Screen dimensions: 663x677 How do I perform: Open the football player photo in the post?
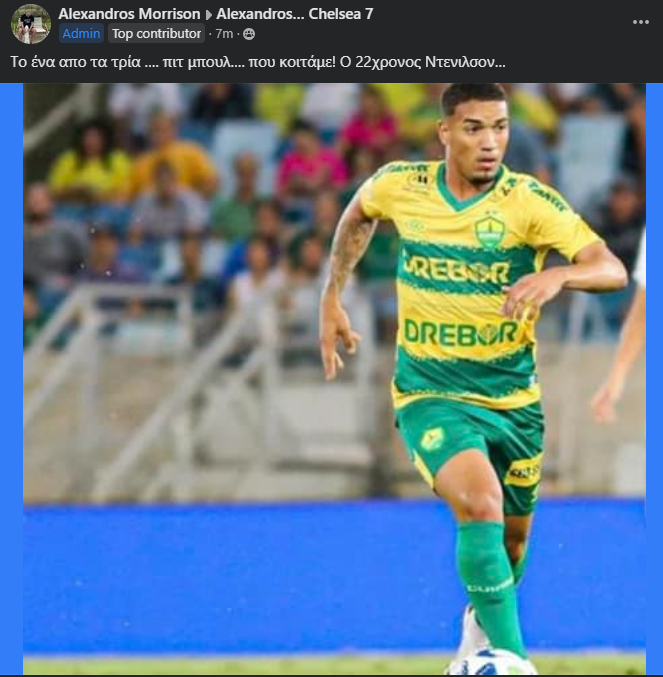[334, 378]
